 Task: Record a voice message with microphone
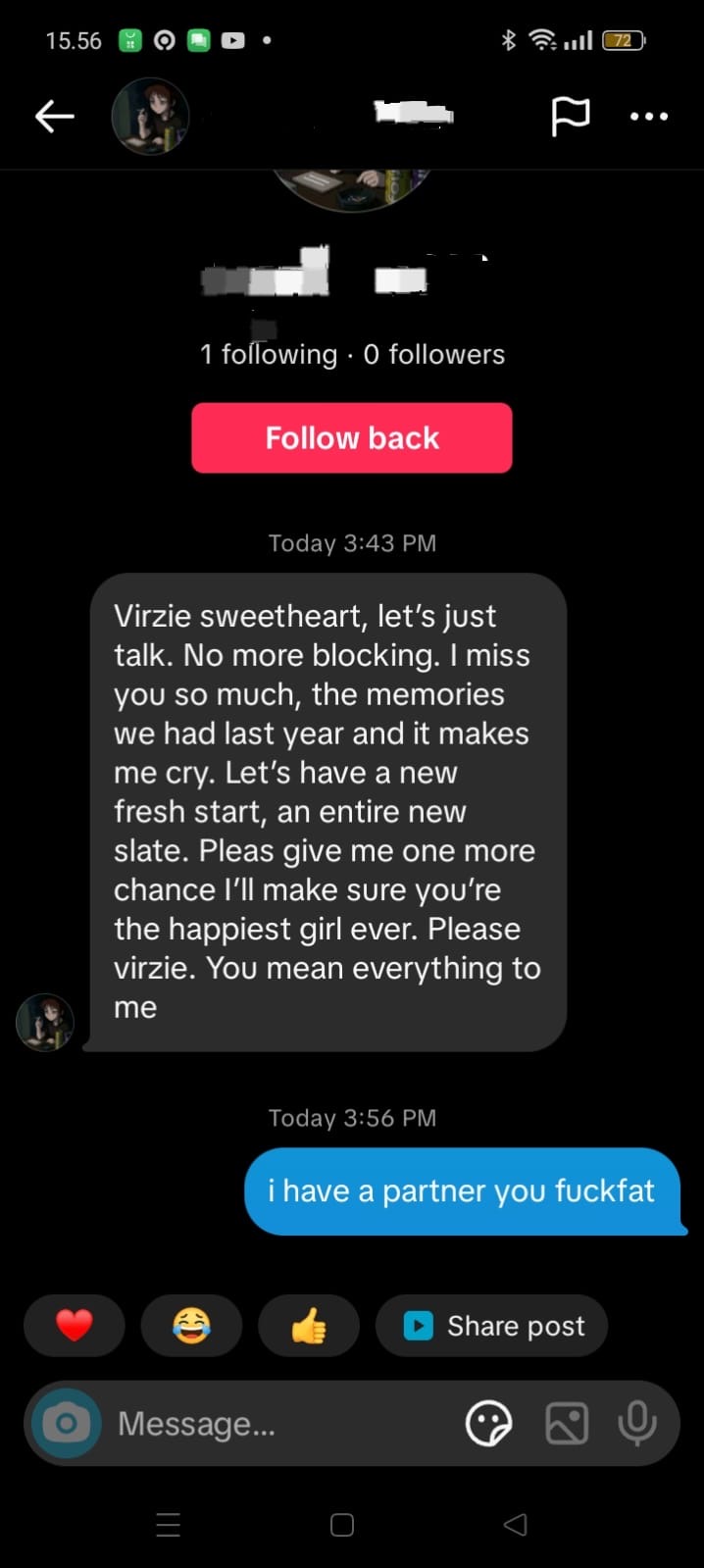coord(637,1423)
